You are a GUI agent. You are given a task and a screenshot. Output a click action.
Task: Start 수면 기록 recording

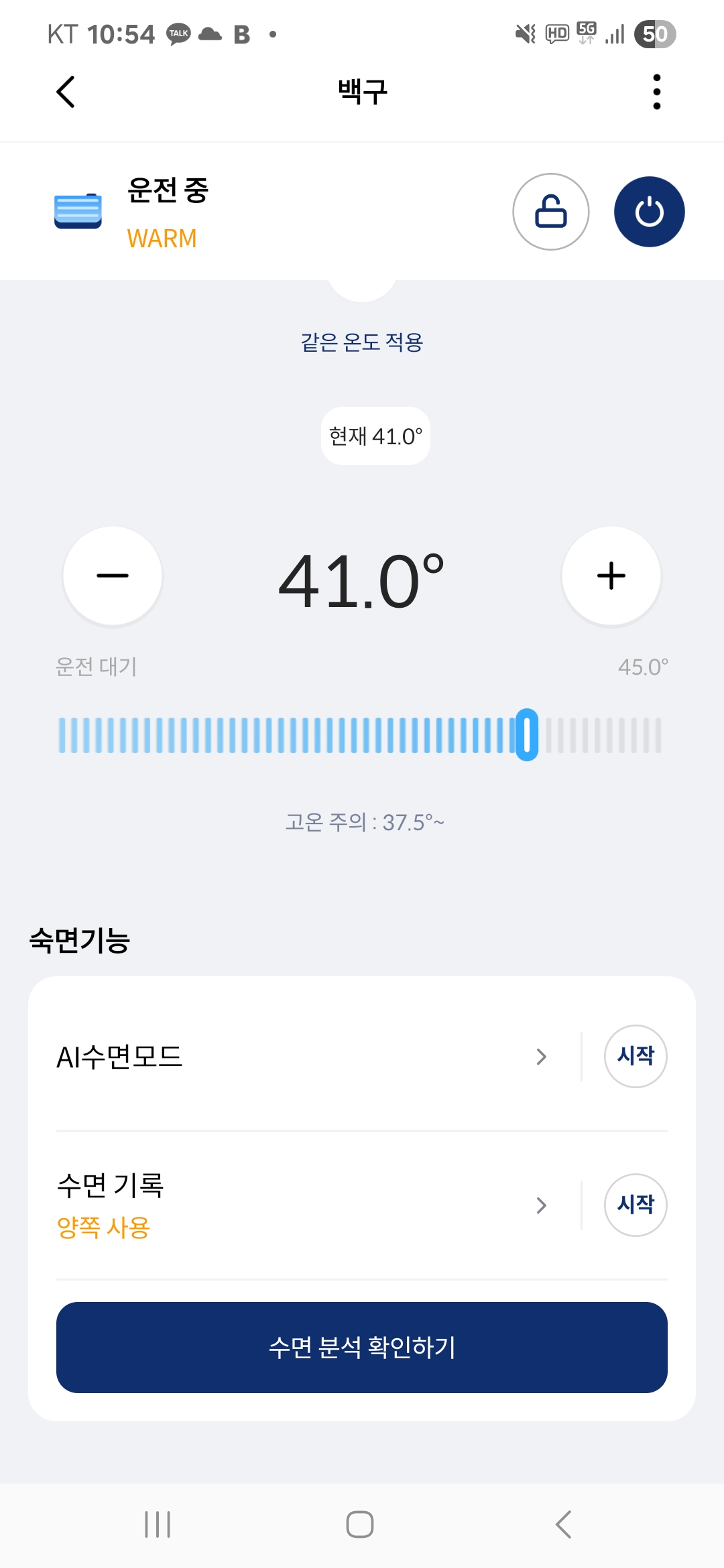pyautogui.click(x=635, y=1204)
